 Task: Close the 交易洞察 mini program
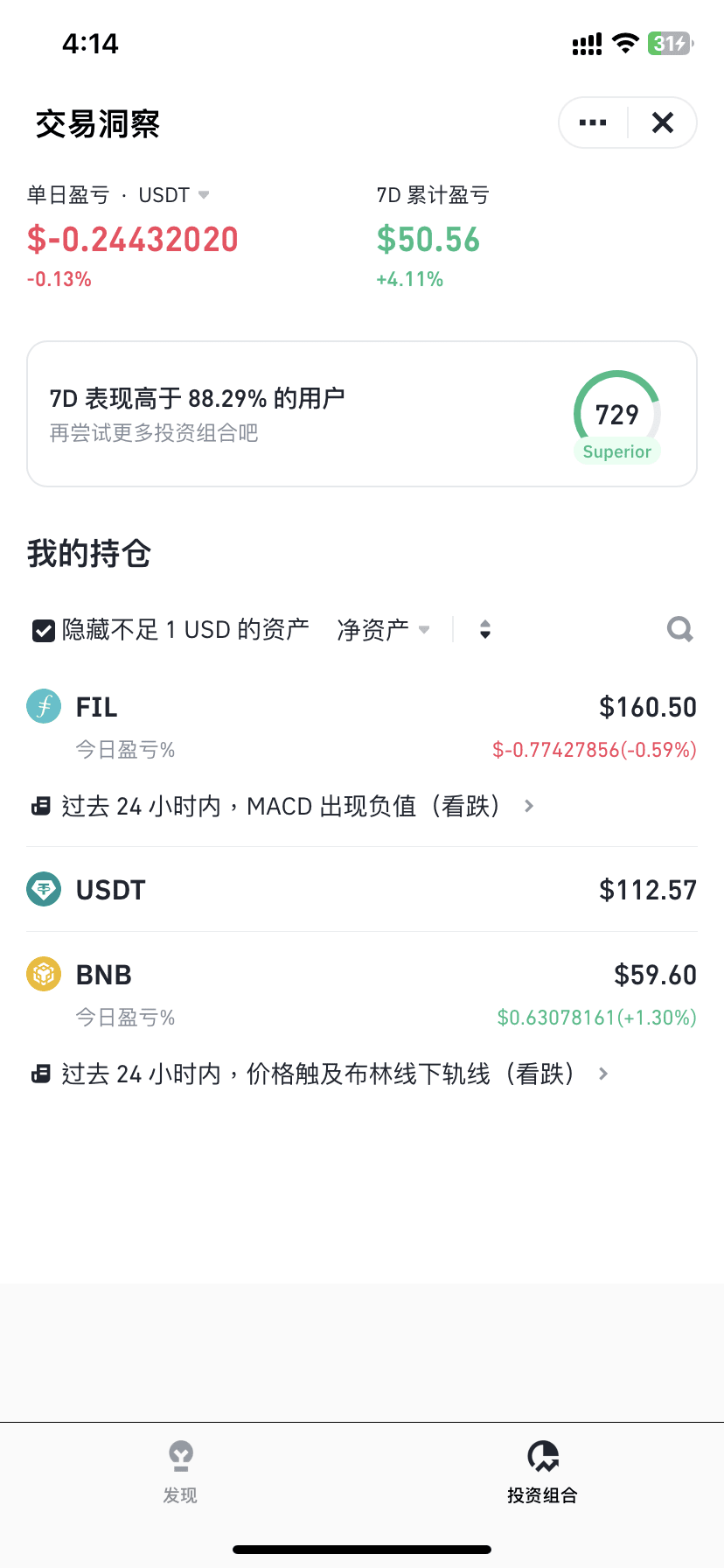coord(663,123)
